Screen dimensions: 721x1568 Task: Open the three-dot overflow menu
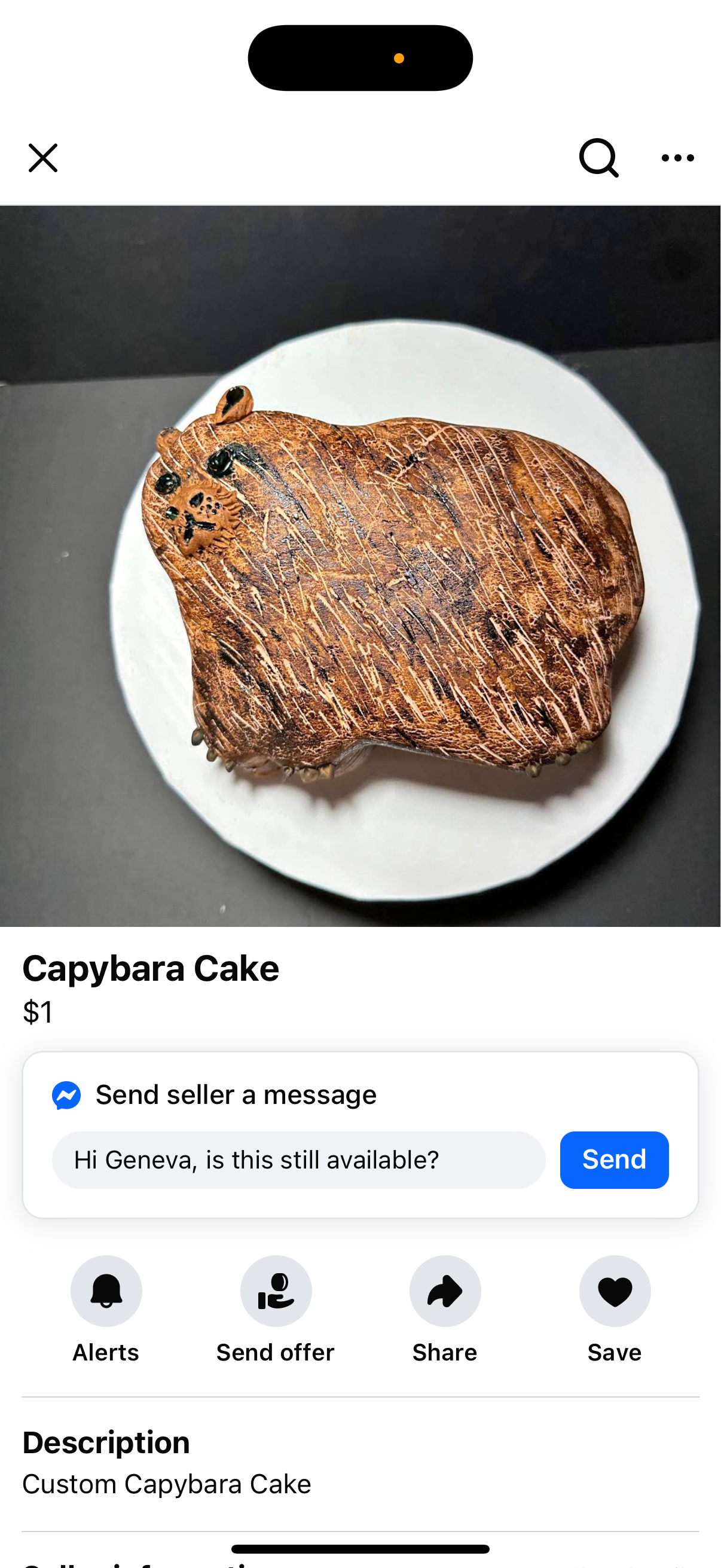[678, 158]
